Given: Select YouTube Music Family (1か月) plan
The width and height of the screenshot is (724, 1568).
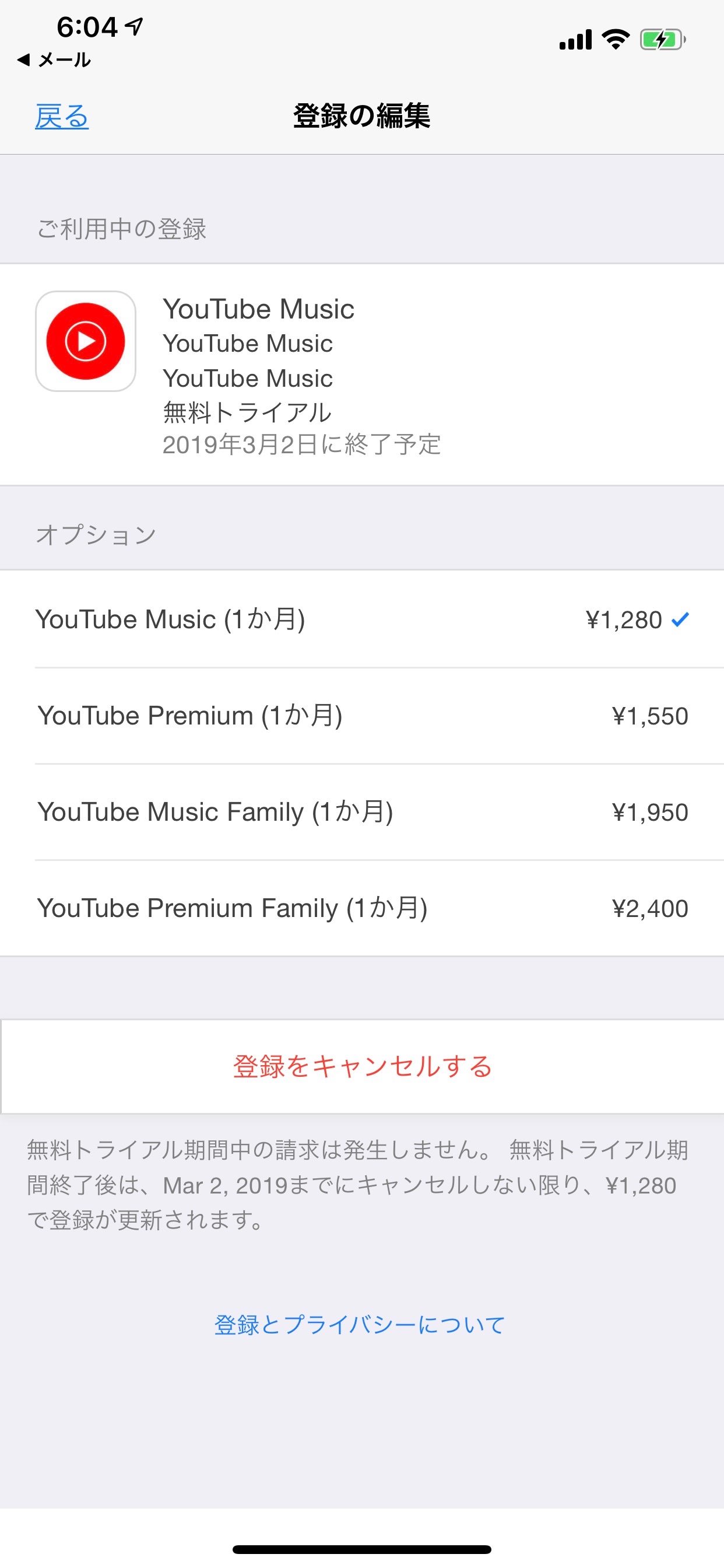Looking at the screenshot, I should coord(361,812).
